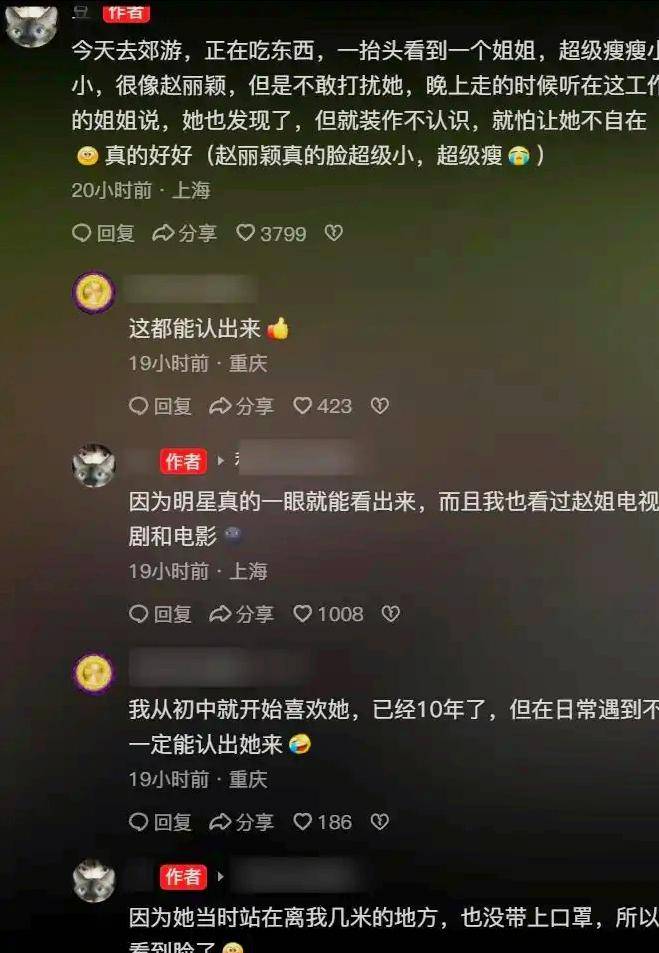The height and width of the screenshot is (953, 659).
Task: Like the author's comment showing 1008
Action: [328, 614]
